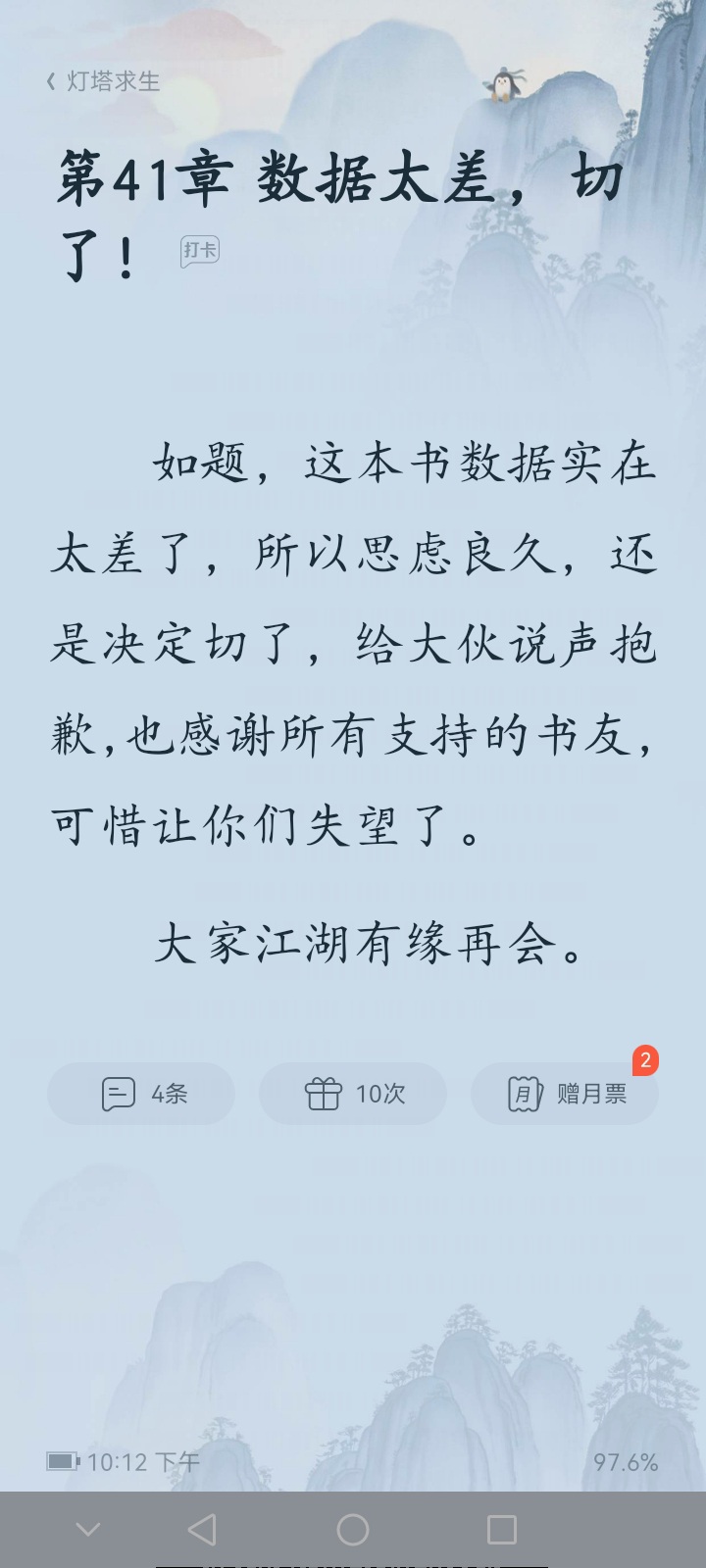
Task: Tap the system back button
Action: pos(202,1530)
